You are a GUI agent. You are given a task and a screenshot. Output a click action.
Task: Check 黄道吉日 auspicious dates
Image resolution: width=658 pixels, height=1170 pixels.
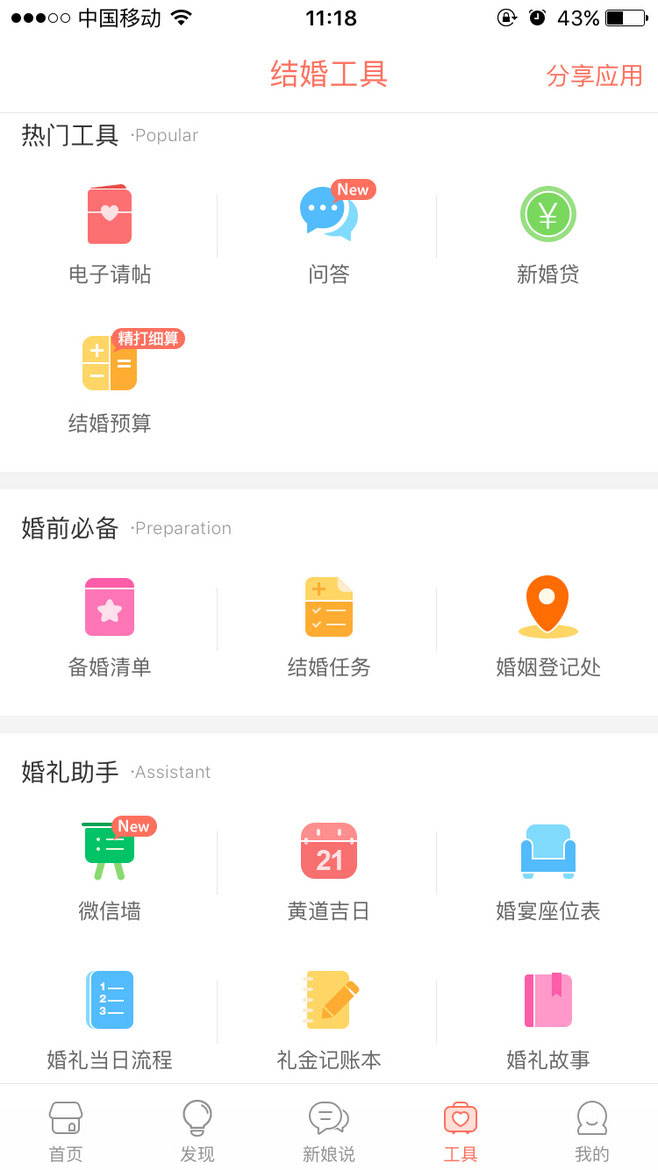[x=328, y=870]
